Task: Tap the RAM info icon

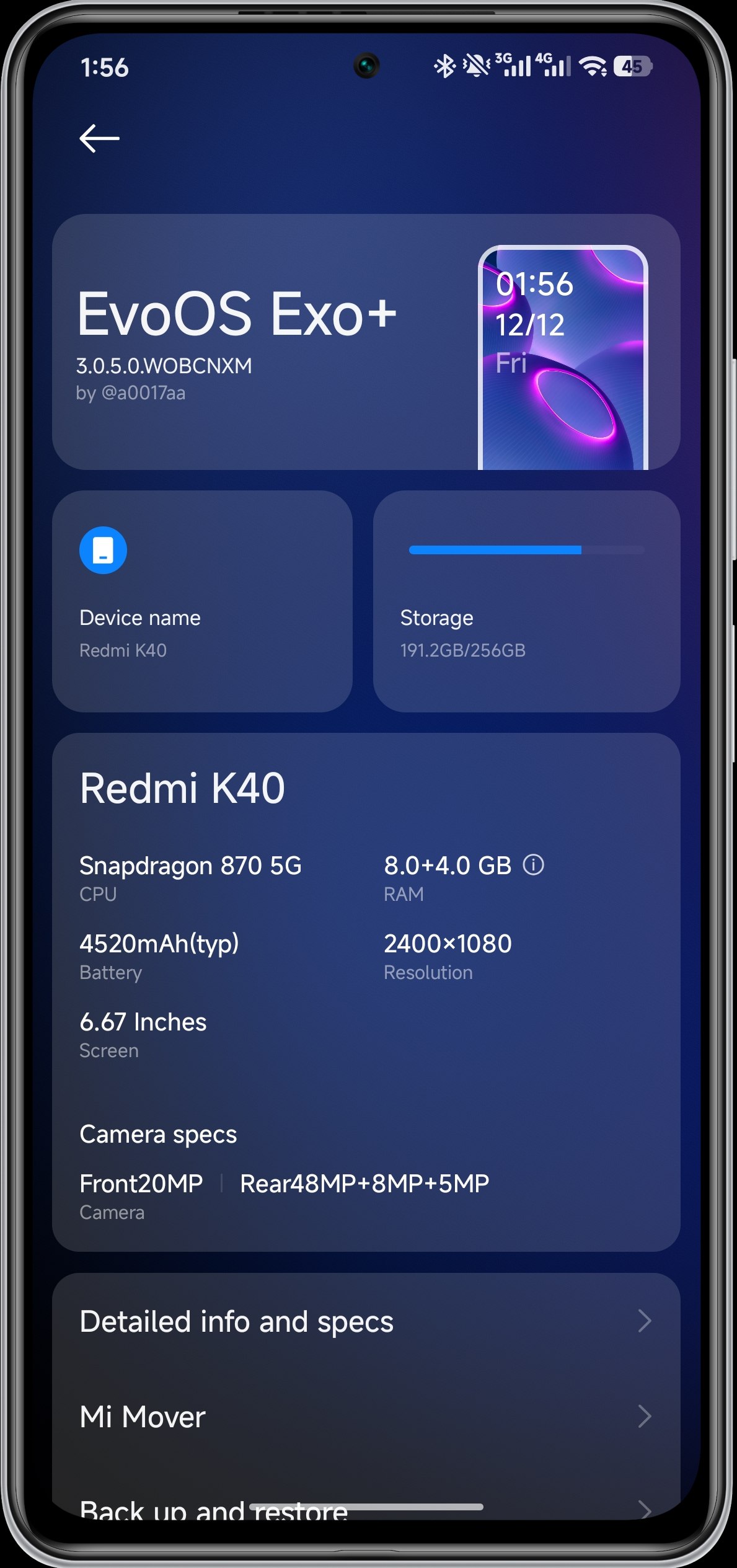Action: [533, 864]
